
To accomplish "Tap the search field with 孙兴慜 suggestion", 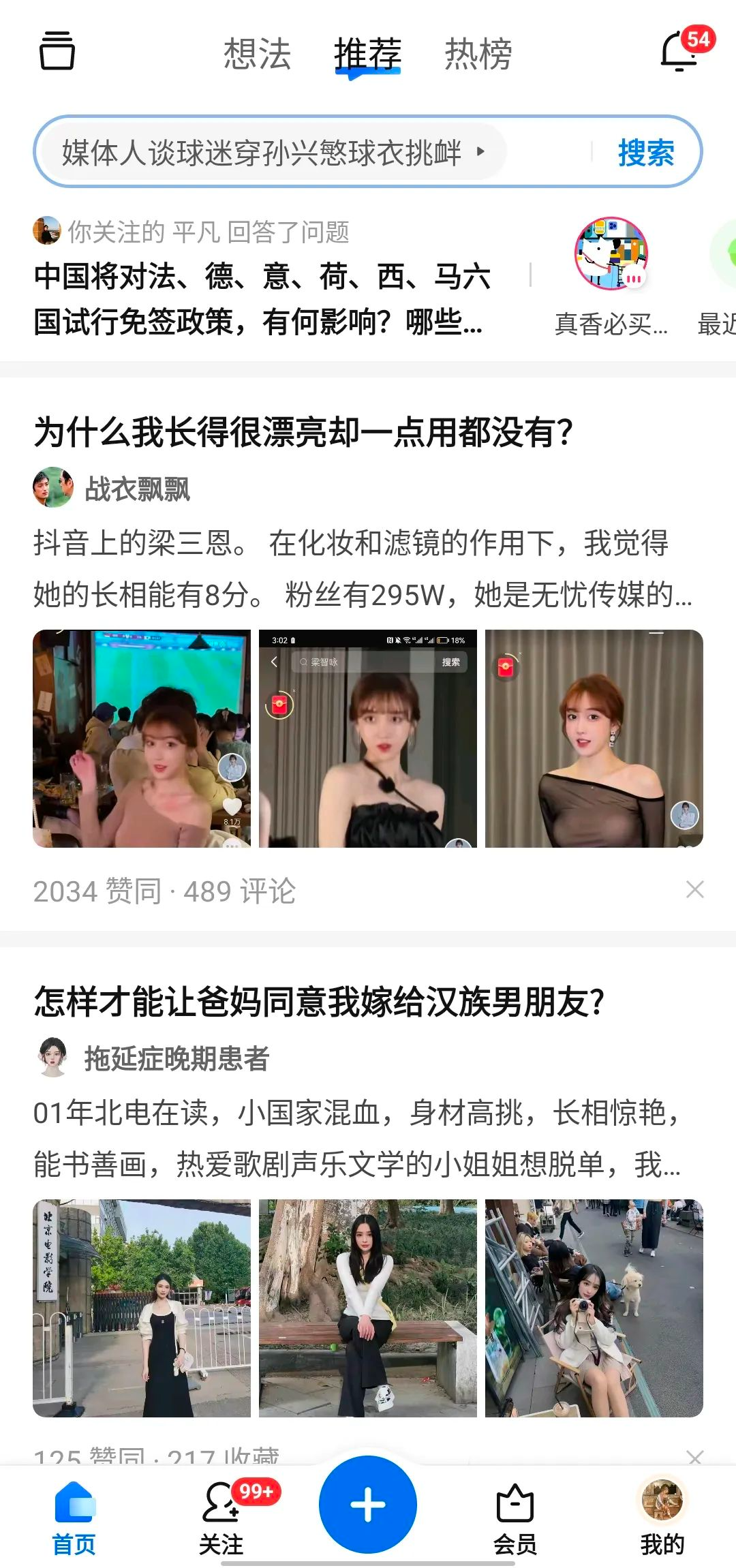I will [273, 152].
